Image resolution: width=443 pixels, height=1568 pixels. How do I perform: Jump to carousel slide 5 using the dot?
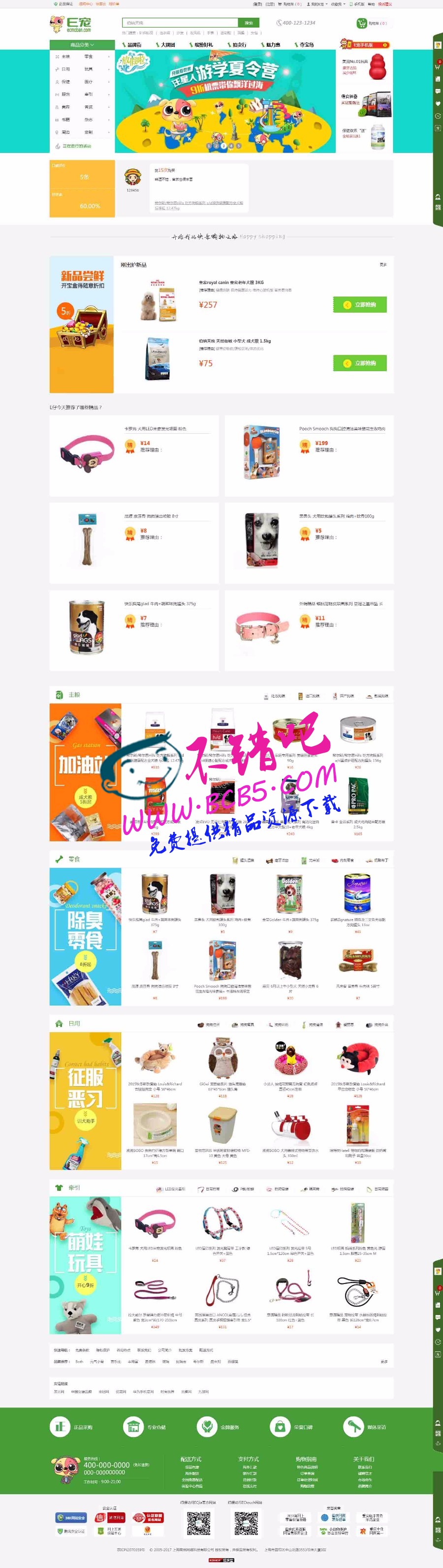pos(239,146)
